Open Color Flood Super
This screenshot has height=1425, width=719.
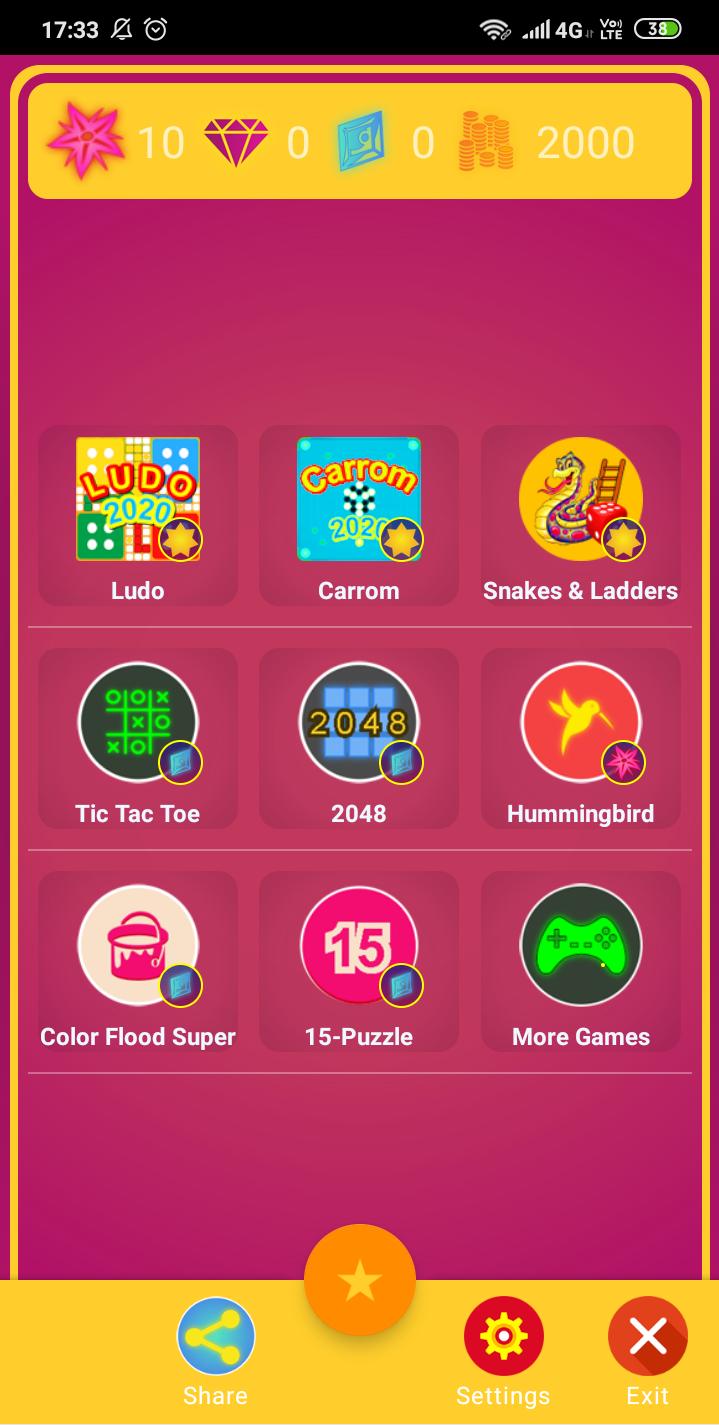pyautogui.click(x=138, y=946)
